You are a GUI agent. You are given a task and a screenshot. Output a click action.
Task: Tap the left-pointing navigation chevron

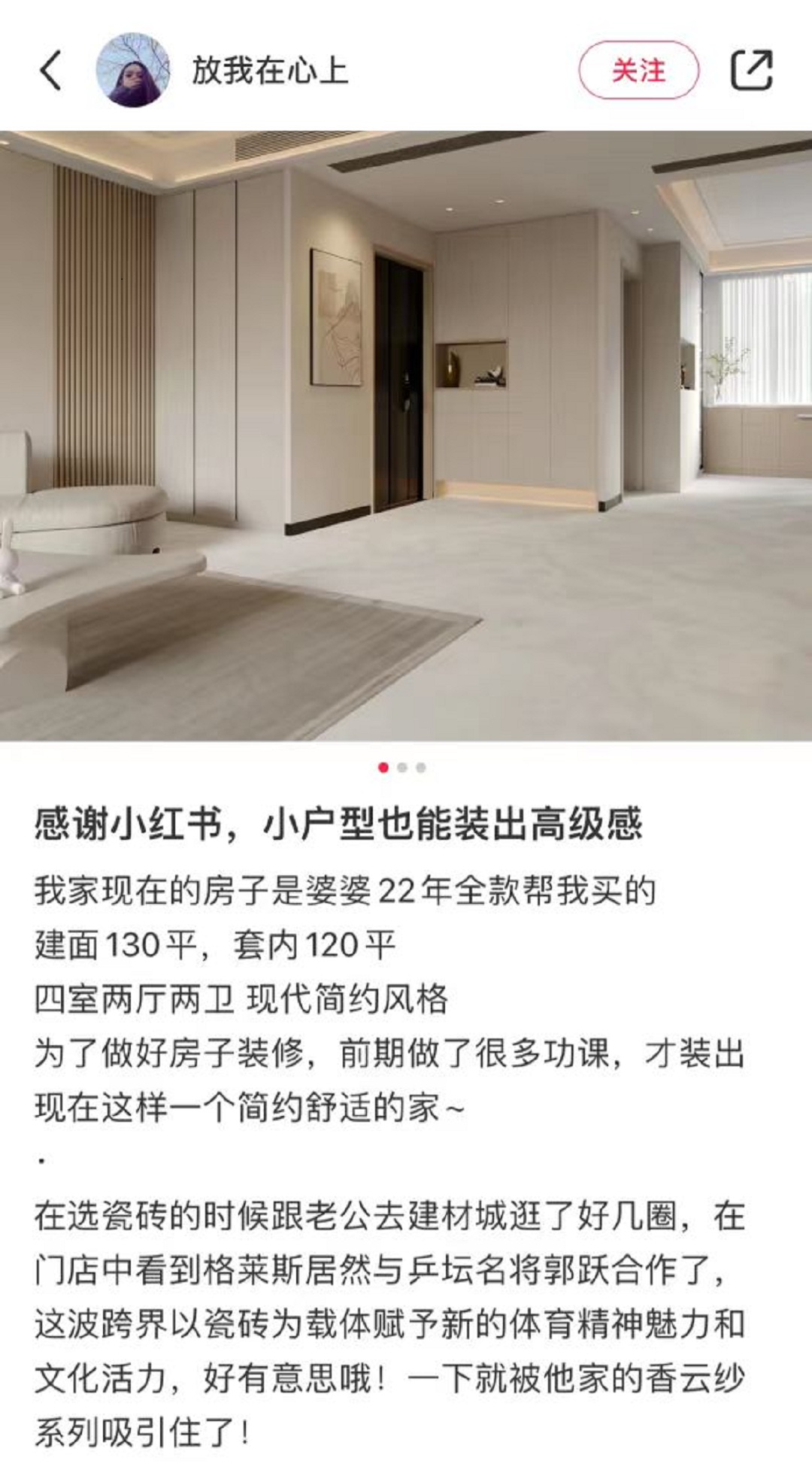click(x=50, y=71)
